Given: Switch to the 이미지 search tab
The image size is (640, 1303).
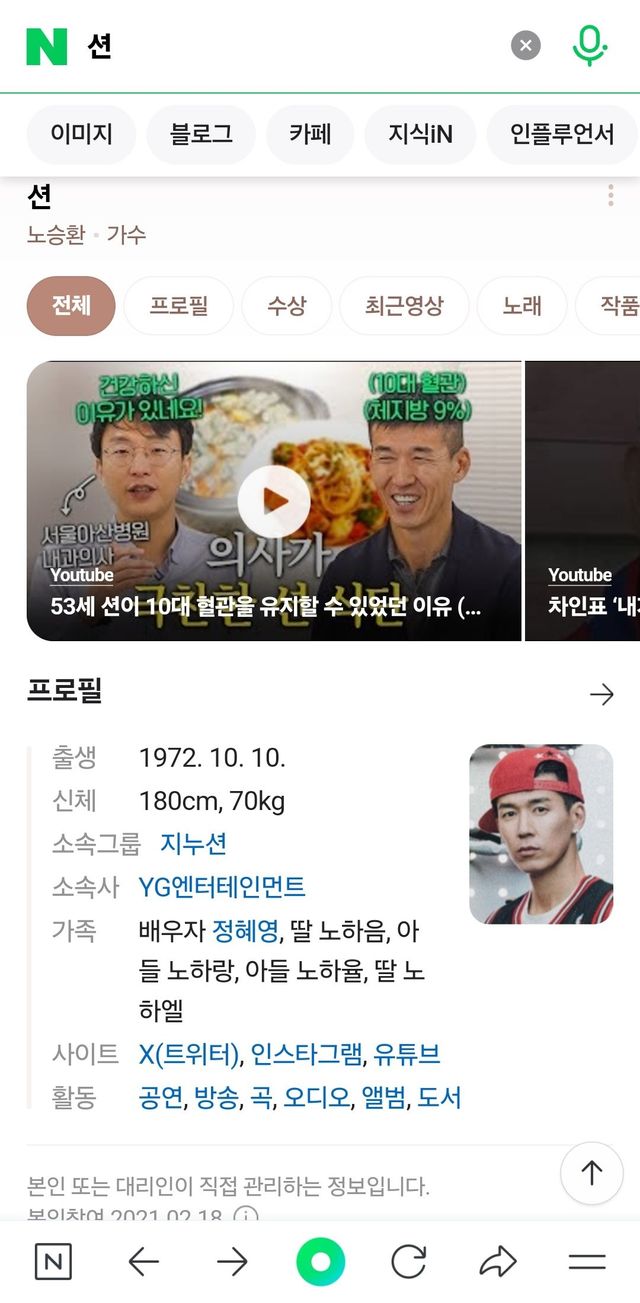Looking at the screenshot, I should 81,134.
